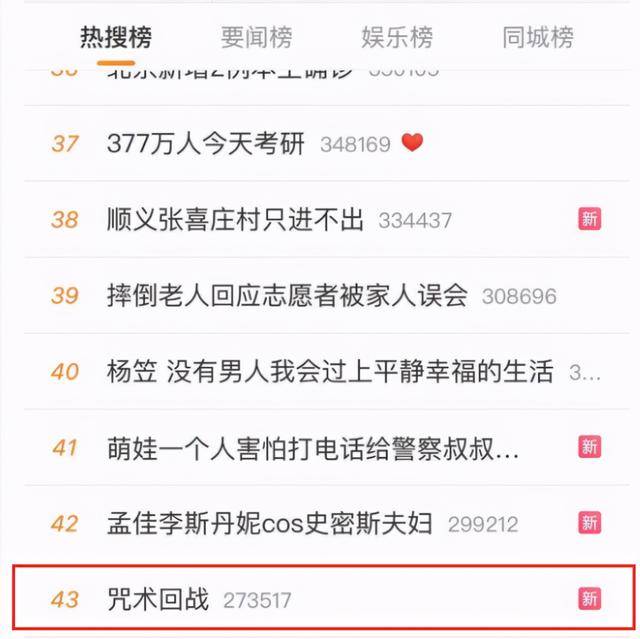The height and width of the screenshot is (639, 640).
Task: Open topic 杨笠 没有男人我会过上平静幸福的生活
Action: coord(330,372)
